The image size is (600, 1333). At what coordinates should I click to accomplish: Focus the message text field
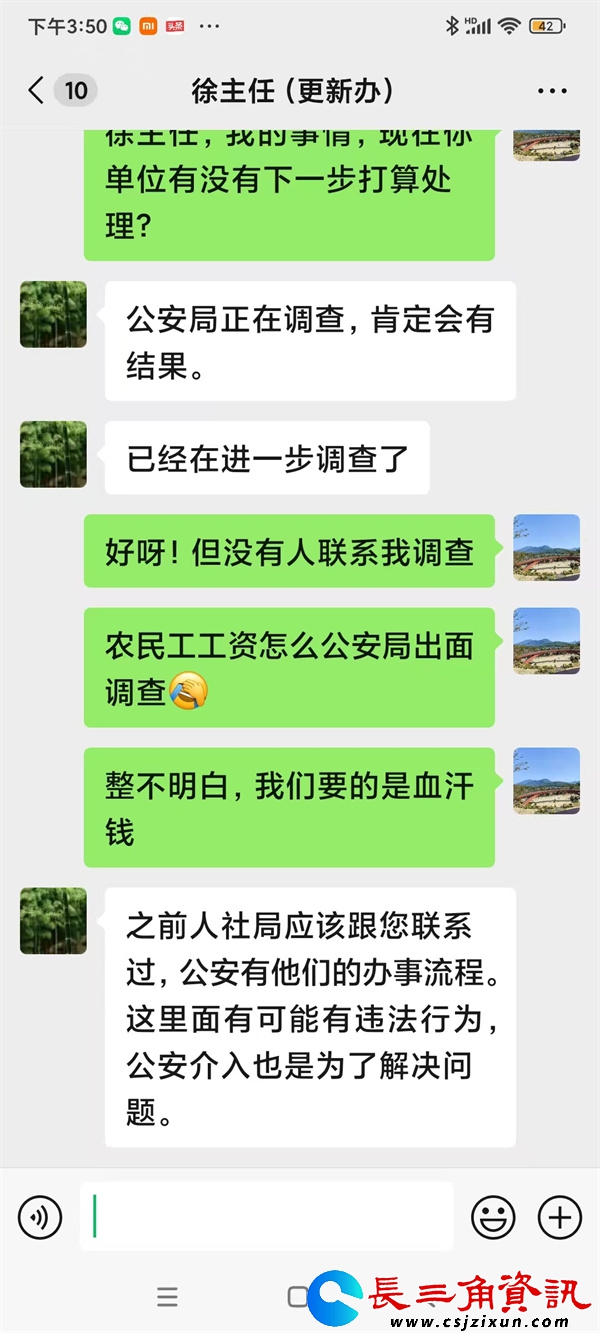(266, 1217)
